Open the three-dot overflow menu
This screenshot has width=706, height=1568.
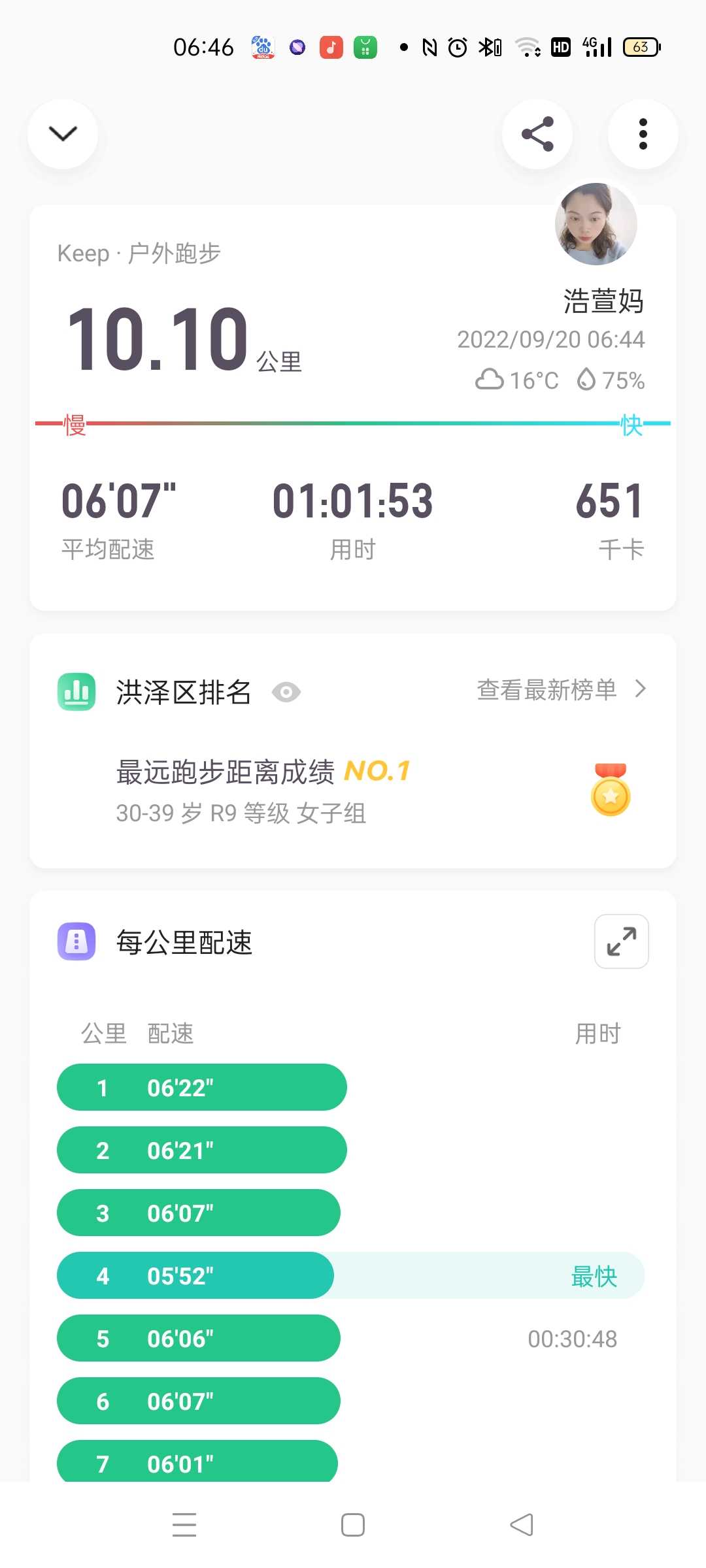pos(643,134)
